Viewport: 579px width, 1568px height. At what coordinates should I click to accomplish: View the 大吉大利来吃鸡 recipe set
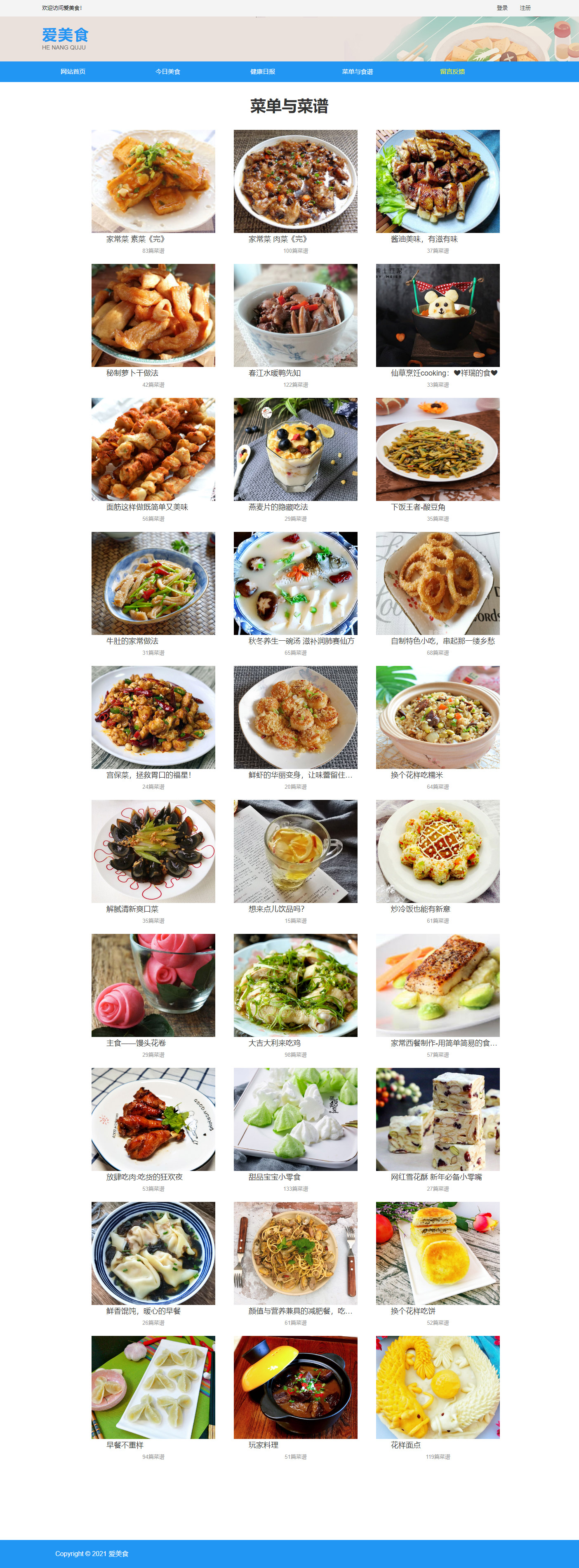point(295,985)
